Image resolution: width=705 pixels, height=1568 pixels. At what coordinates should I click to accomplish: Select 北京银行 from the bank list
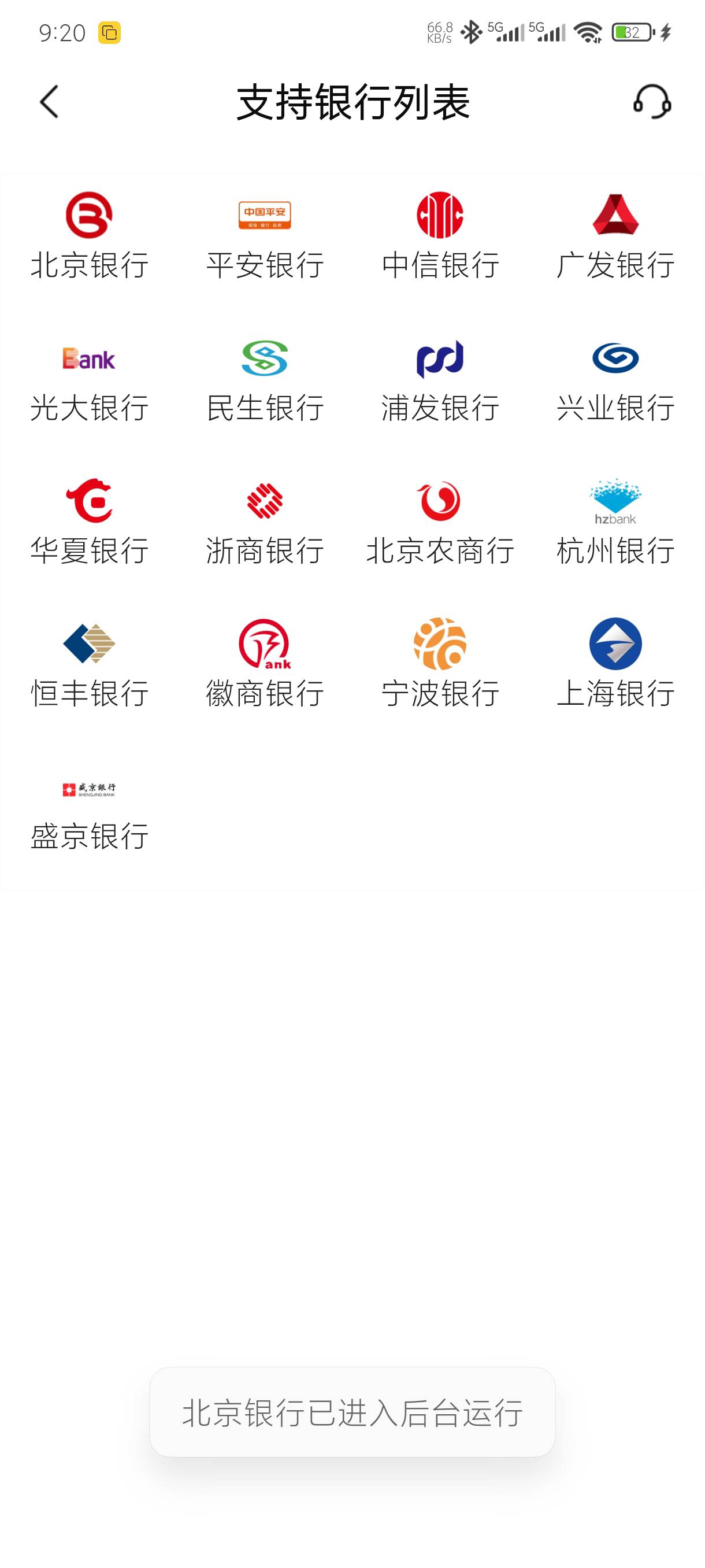click(90, 236)
